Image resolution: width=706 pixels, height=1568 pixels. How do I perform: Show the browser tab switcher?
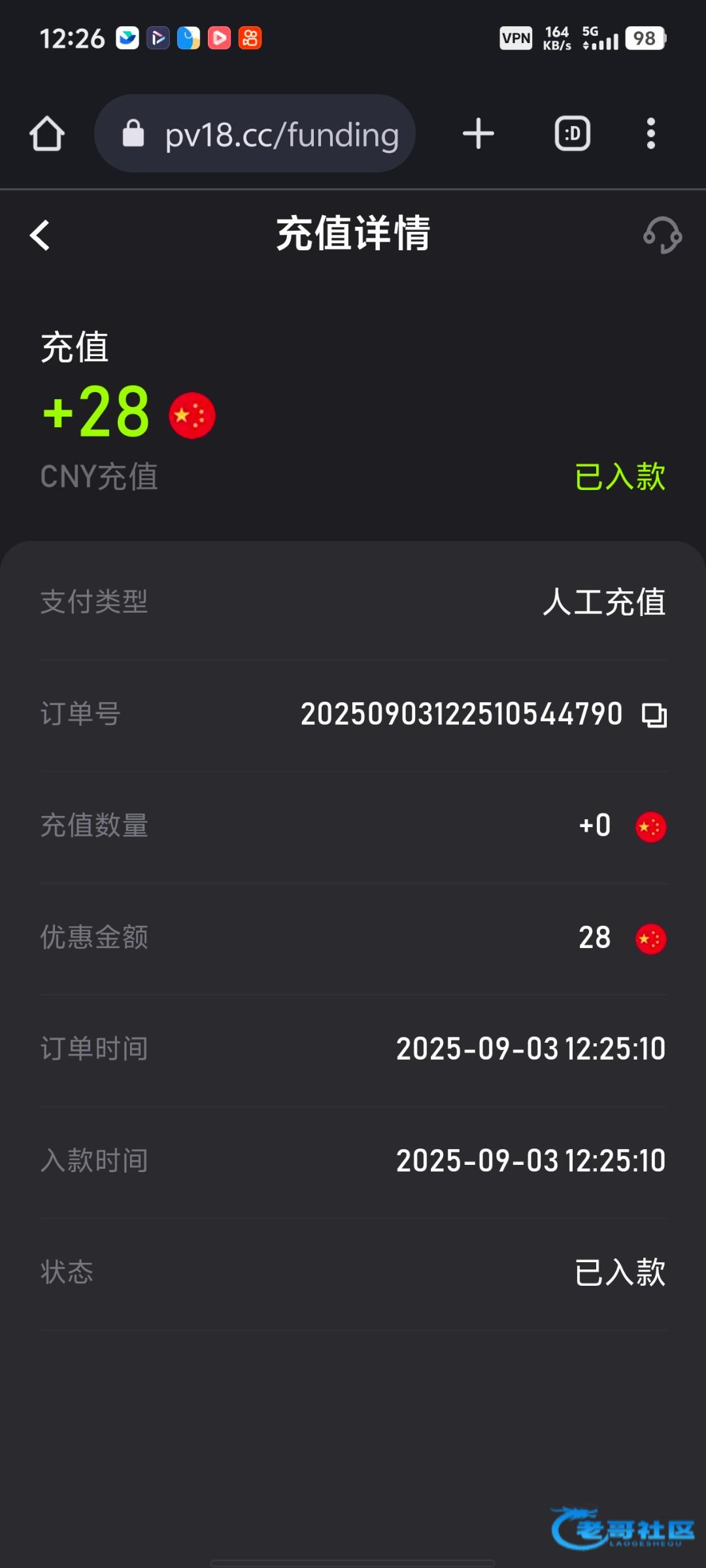pyautogui.click(x=573, y=134)
